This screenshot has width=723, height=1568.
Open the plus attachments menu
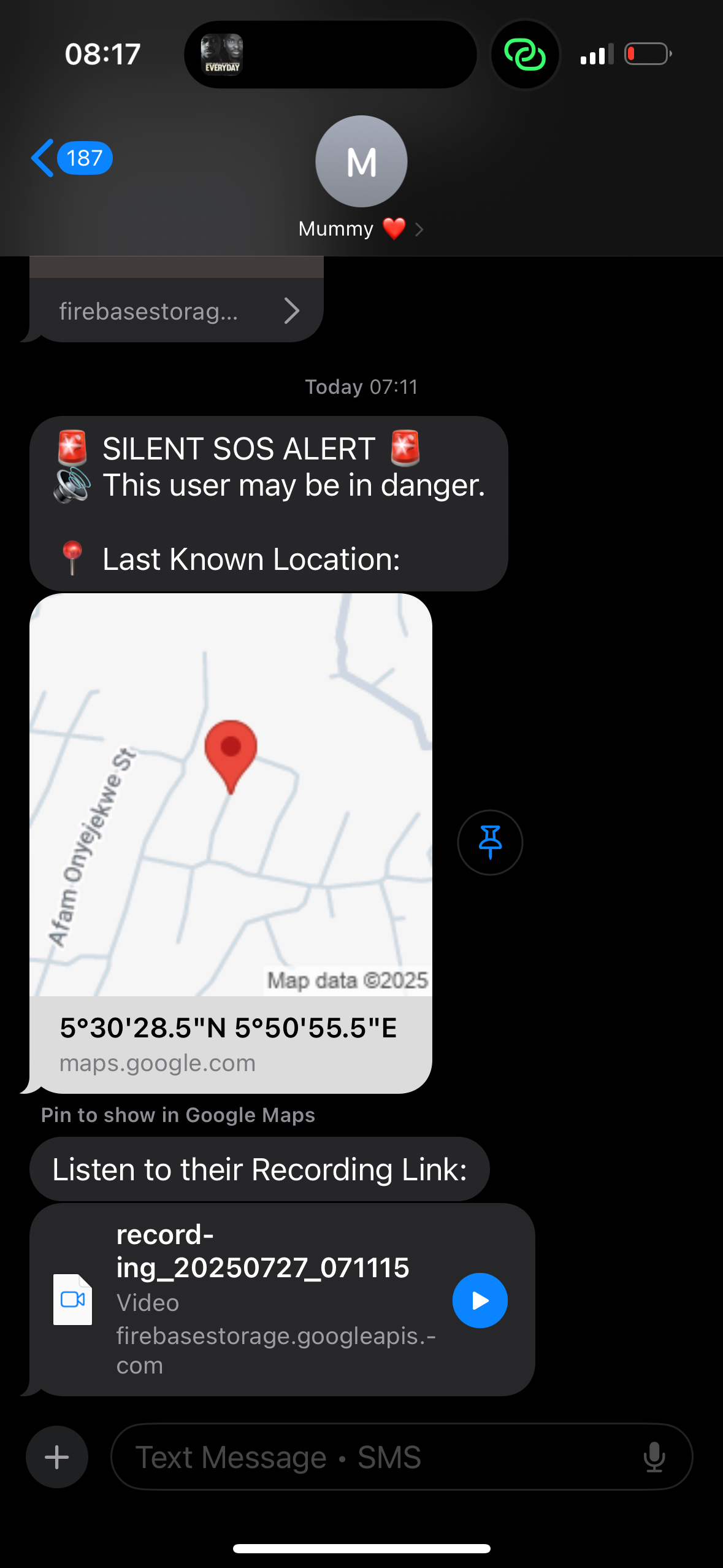pos(57,1457)
